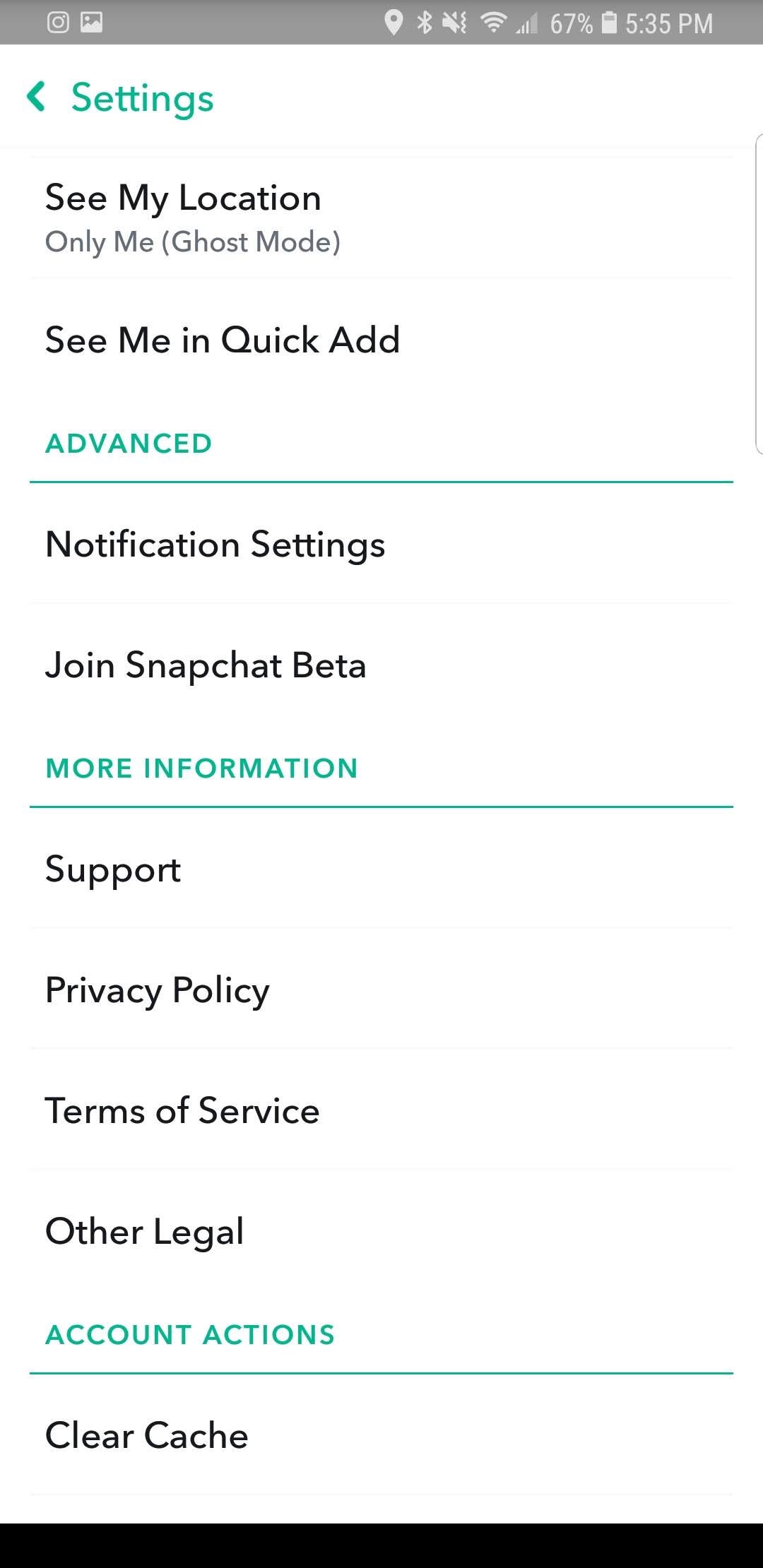The width and height of the screenshot is (763, 1568).
Task: Open the Support page
Action: [381, 869]
